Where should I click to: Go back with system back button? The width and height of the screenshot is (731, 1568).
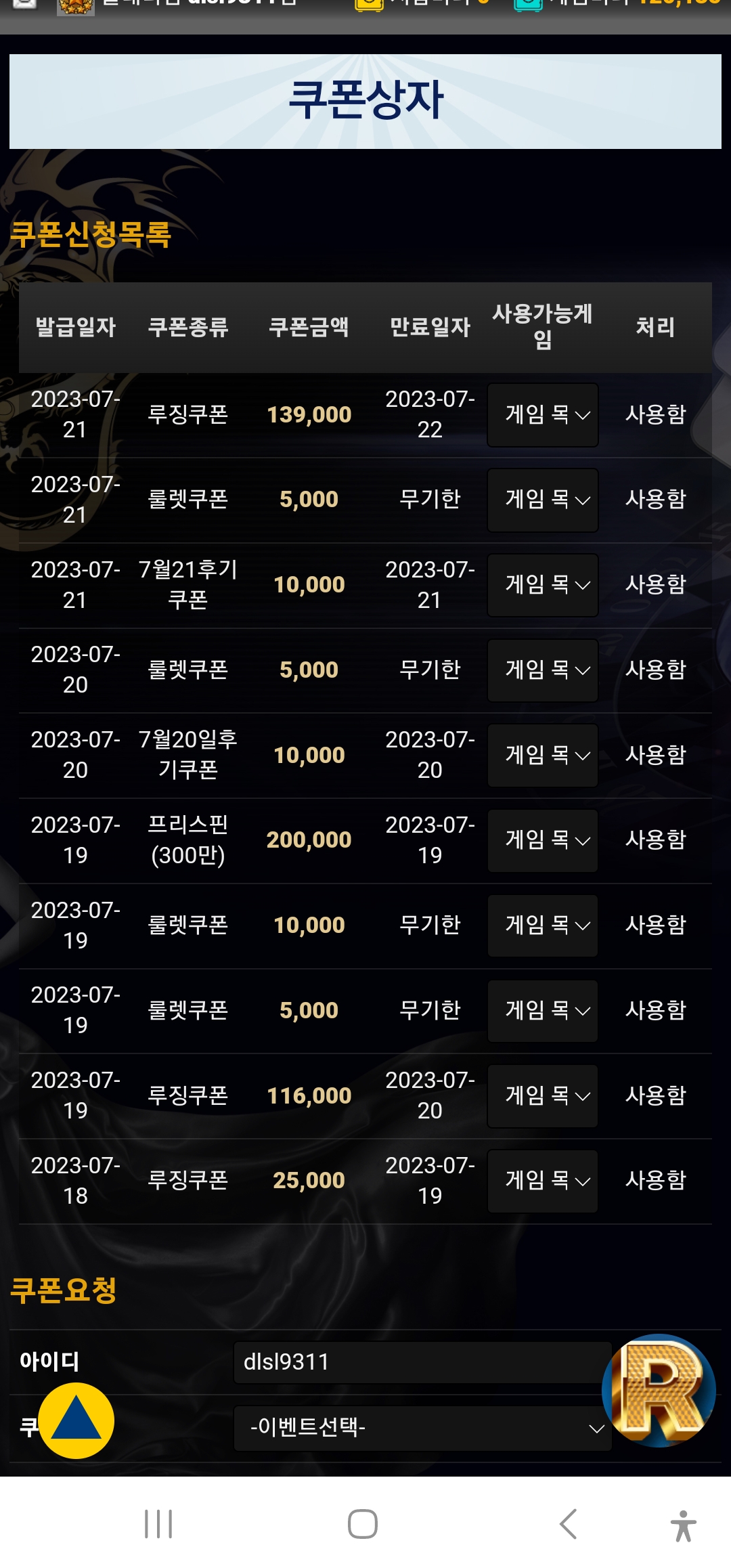[569, 1524]
